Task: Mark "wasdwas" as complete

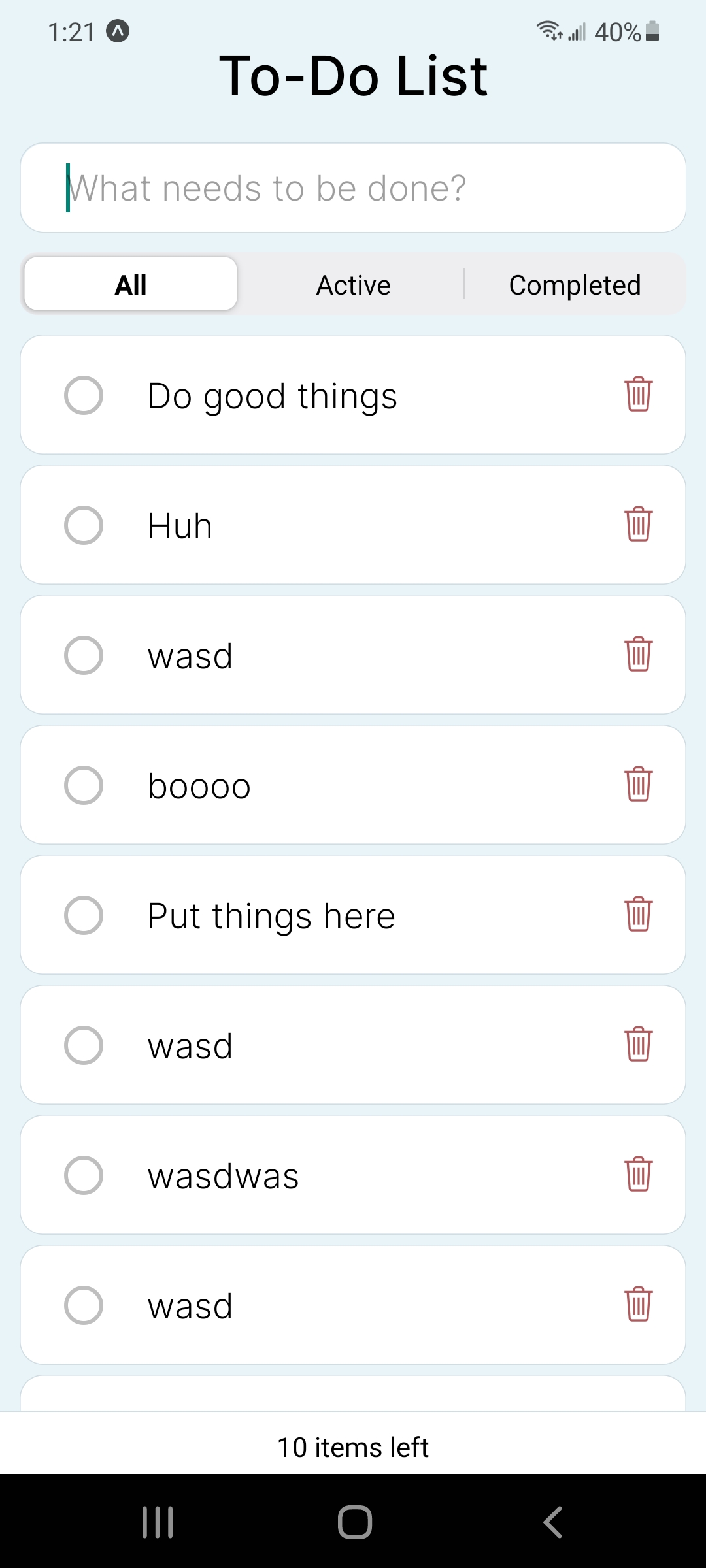Action: (x=84, y=1174)
